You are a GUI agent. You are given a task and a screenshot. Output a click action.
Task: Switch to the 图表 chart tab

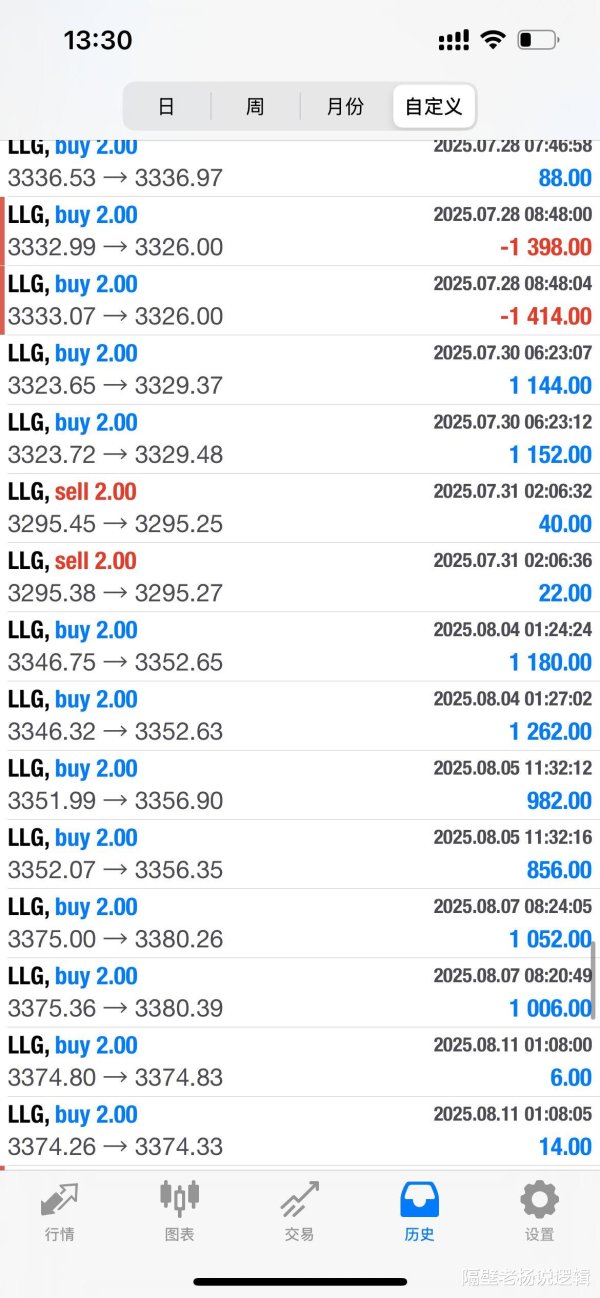[180, 1210]
